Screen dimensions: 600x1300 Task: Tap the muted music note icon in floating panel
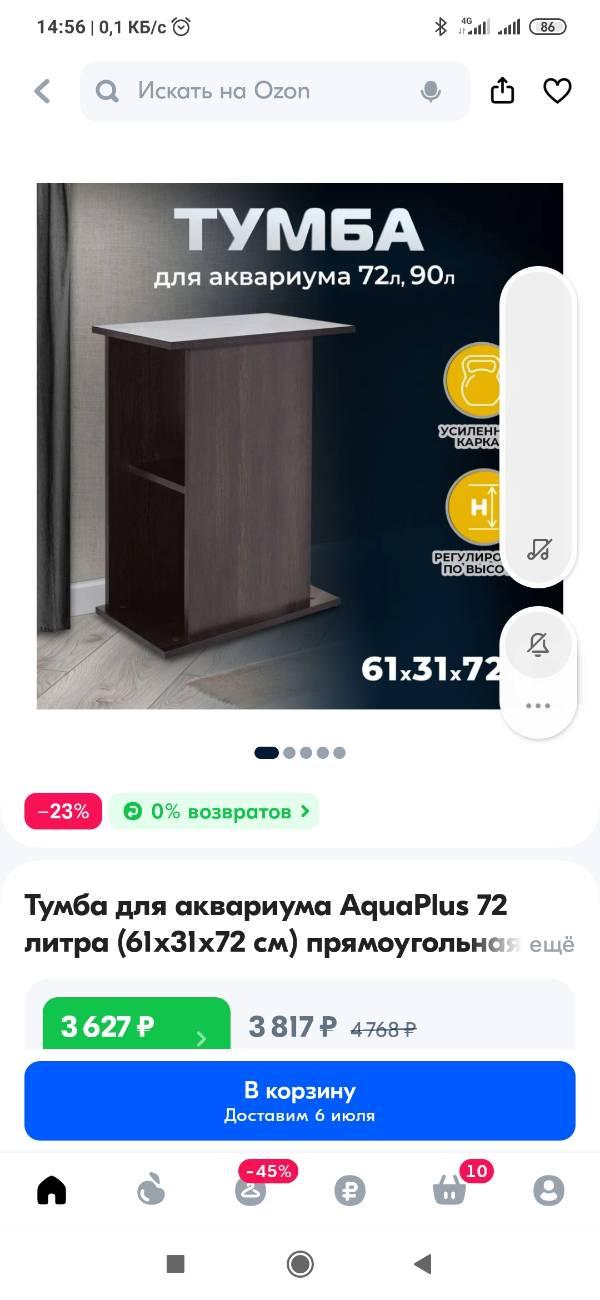[539, 549]
